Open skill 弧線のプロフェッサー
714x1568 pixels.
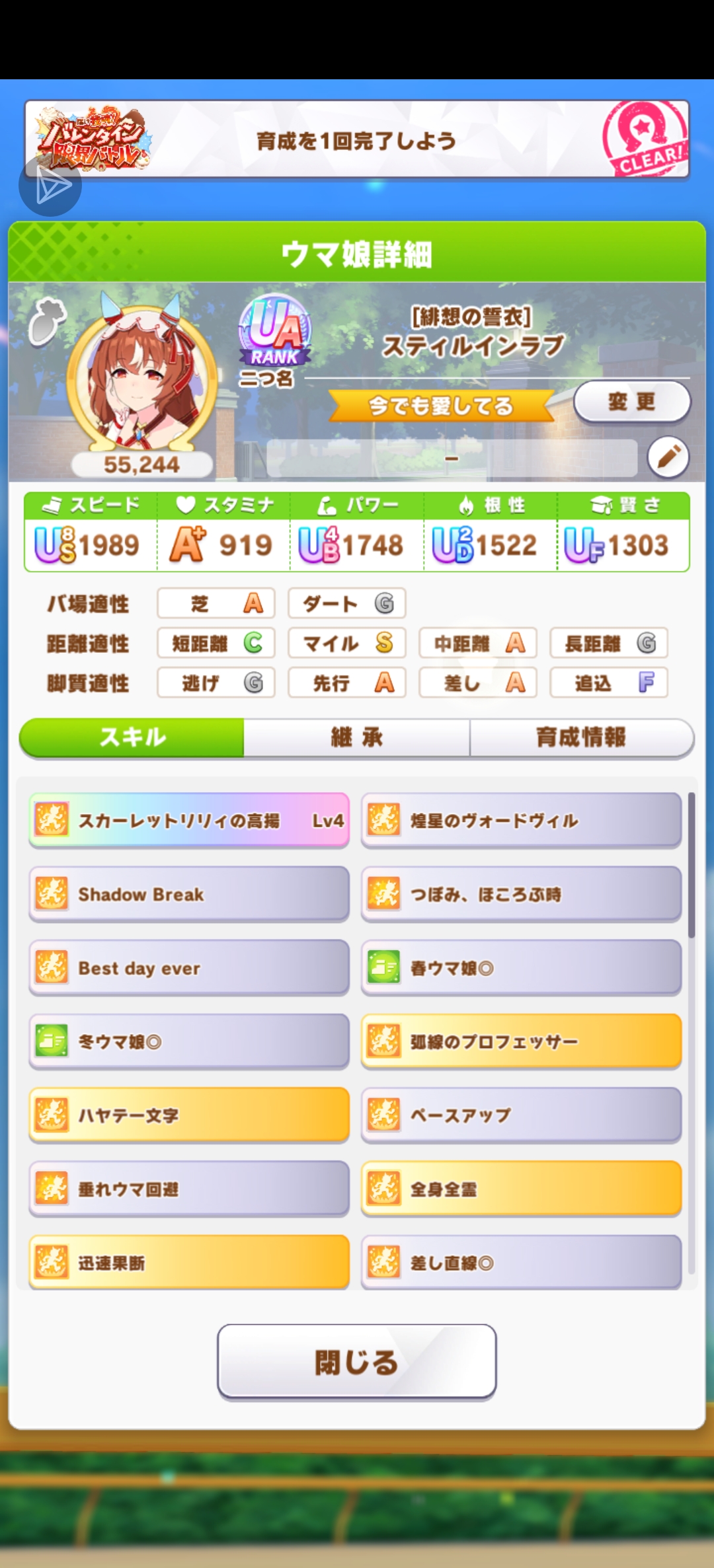(x=521, y=1042)
